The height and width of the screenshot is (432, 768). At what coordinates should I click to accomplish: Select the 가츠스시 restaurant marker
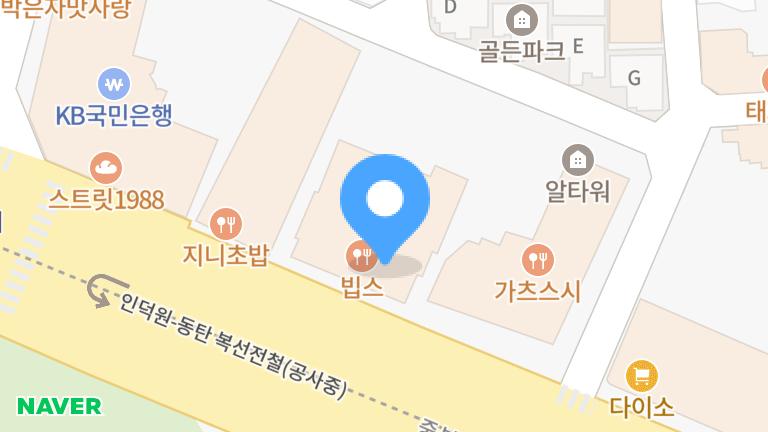click(538, 259)
